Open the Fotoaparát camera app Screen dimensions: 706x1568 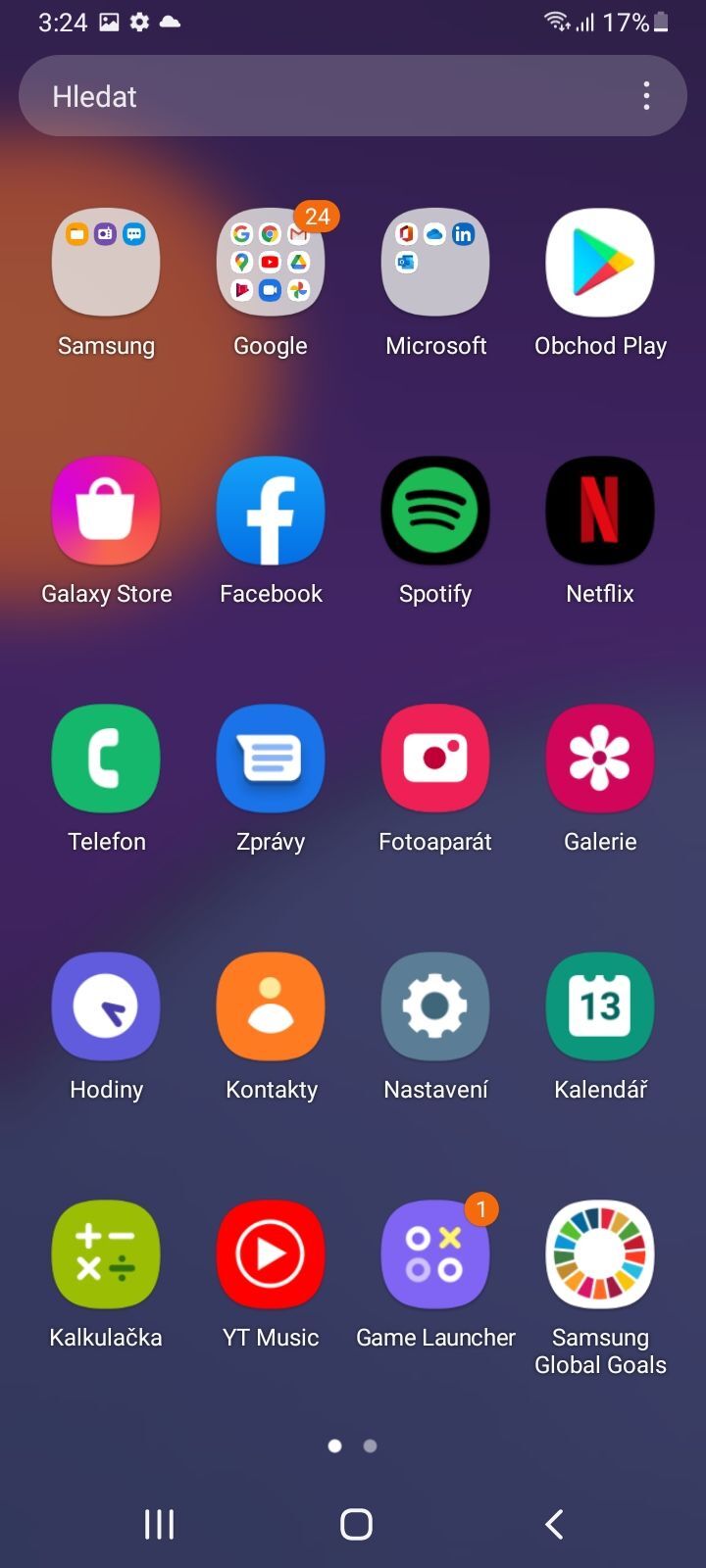coord(435,758)
